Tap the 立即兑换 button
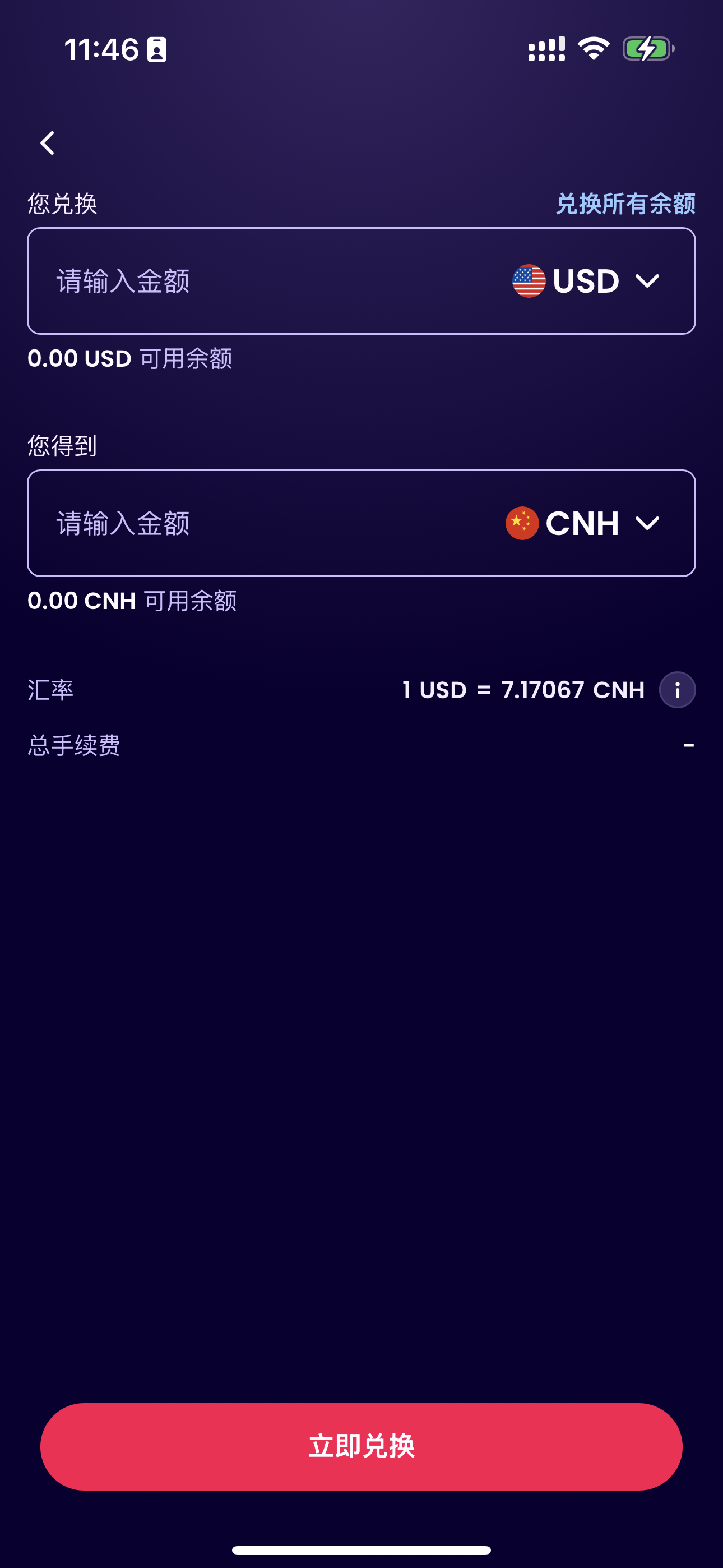This screenshot has height=1568, width=723. pos(361,1446)
